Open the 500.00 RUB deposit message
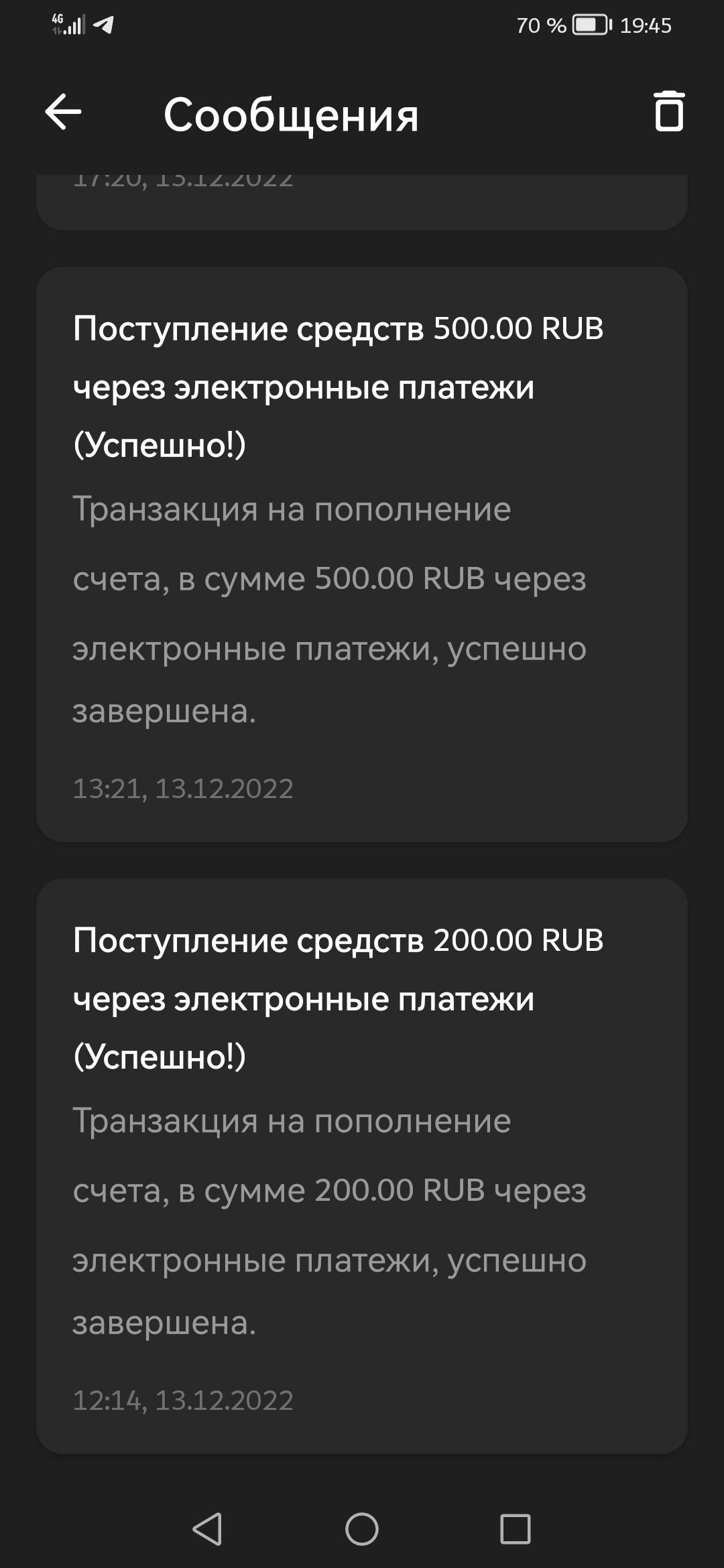 [362, 553]
